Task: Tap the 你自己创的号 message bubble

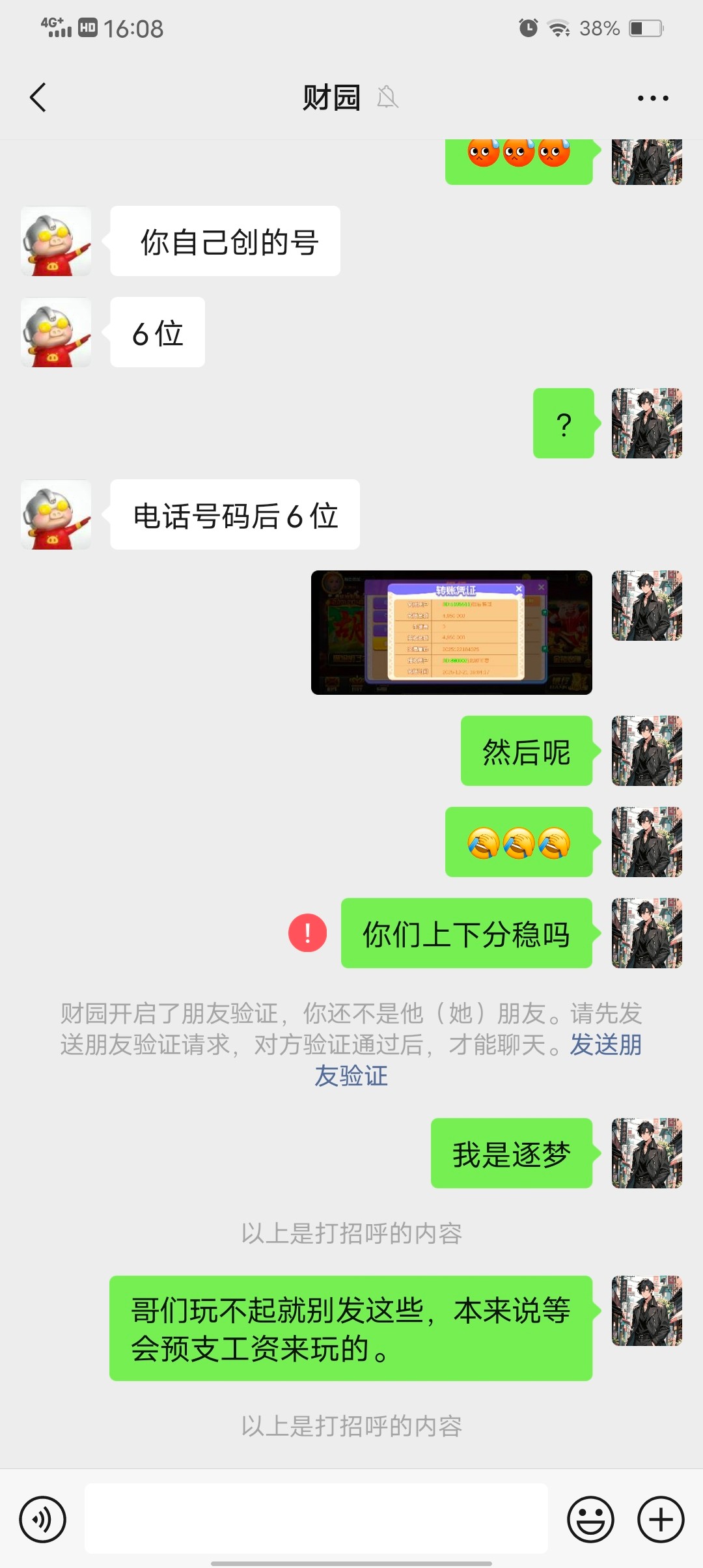Action: point(225,240)
